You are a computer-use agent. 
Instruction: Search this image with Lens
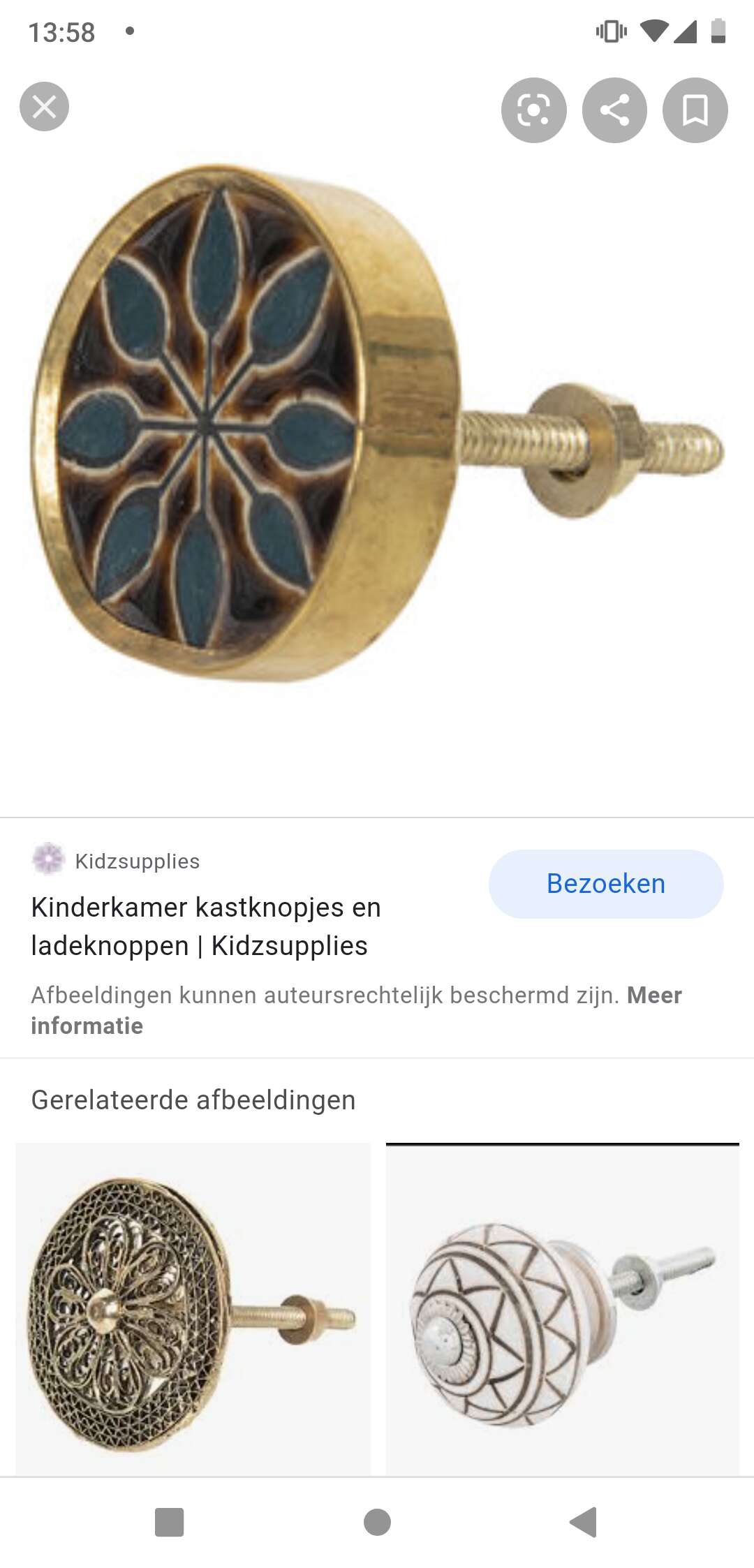(x=534, y=110)
